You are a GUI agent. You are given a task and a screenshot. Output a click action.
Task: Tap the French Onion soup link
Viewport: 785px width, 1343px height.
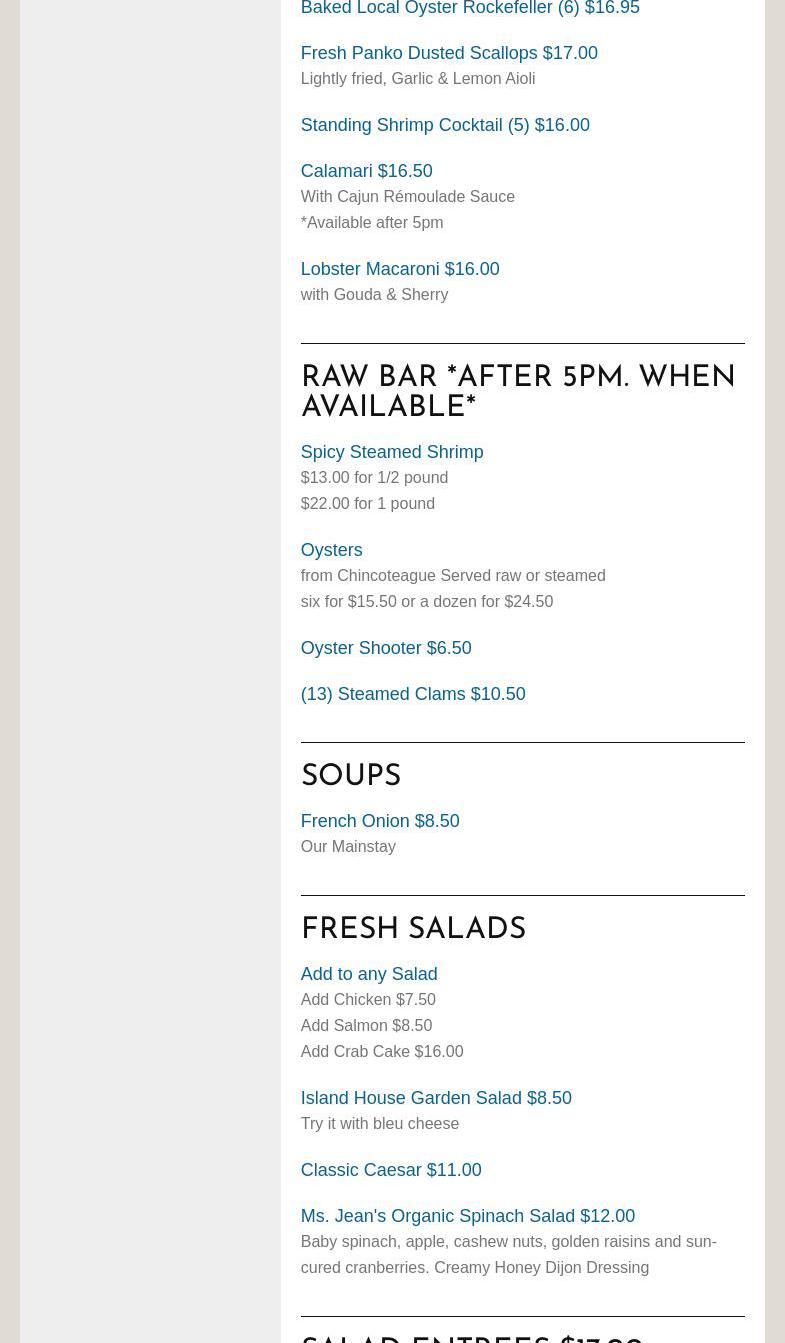coord(379,821)
